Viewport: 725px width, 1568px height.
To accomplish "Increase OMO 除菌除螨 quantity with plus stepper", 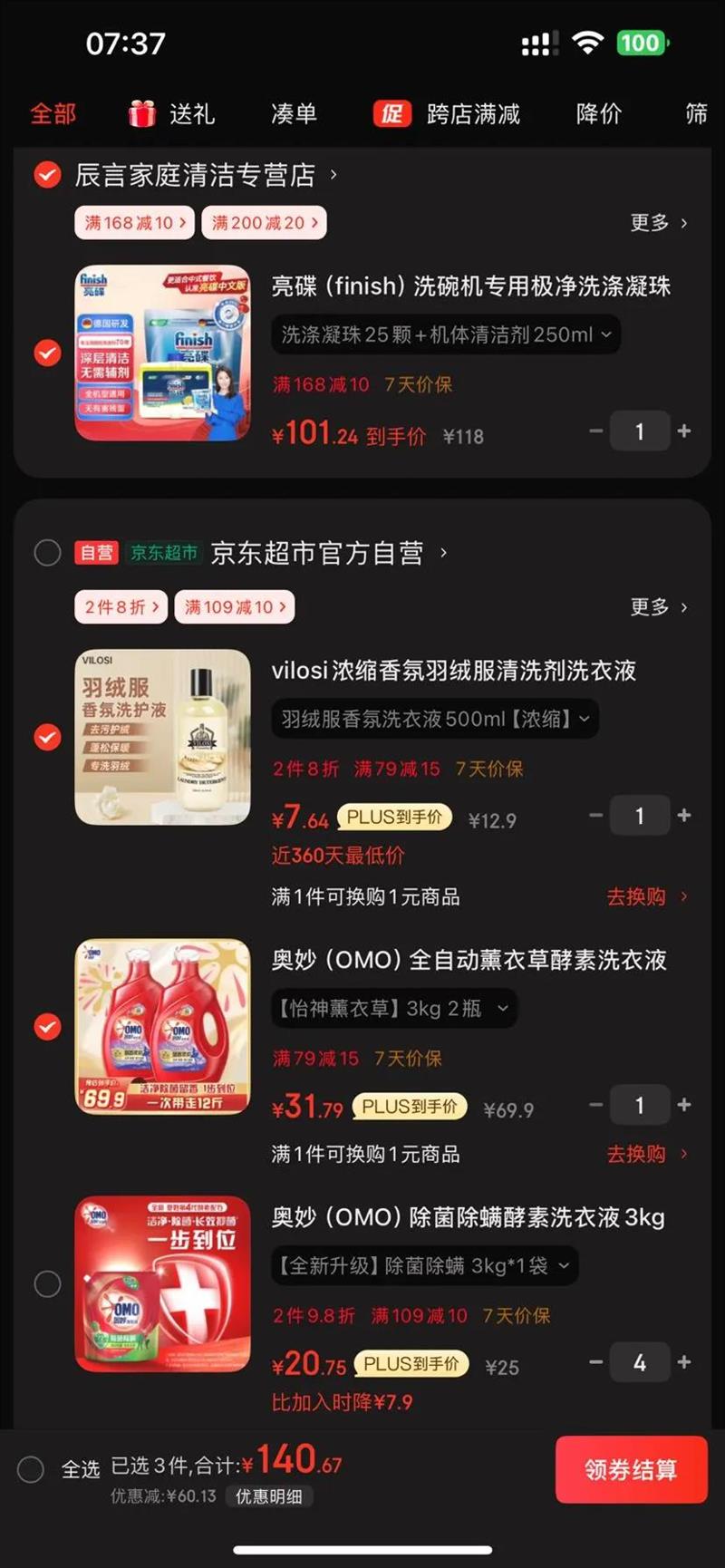I will (685, 1362).
